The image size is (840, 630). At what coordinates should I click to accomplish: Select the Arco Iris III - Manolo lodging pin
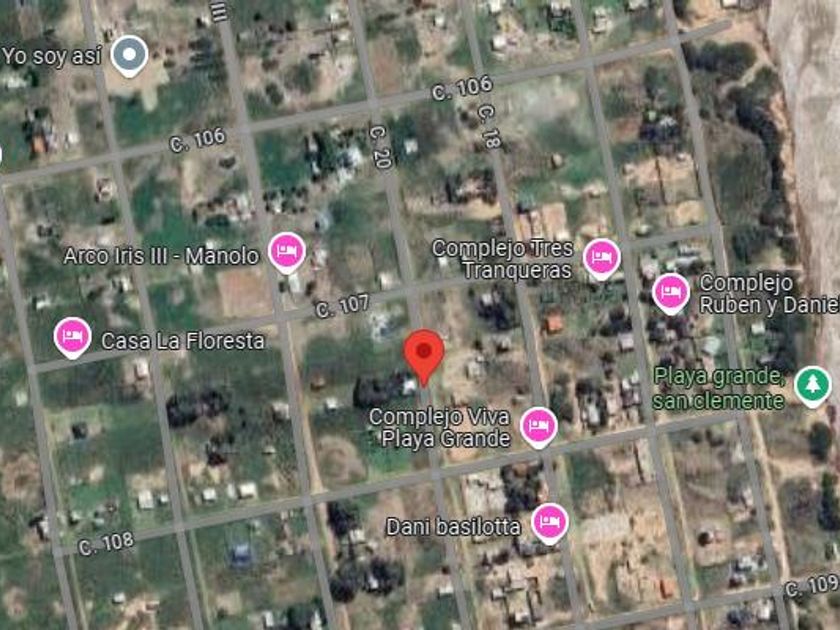click(x=287, y=252)
